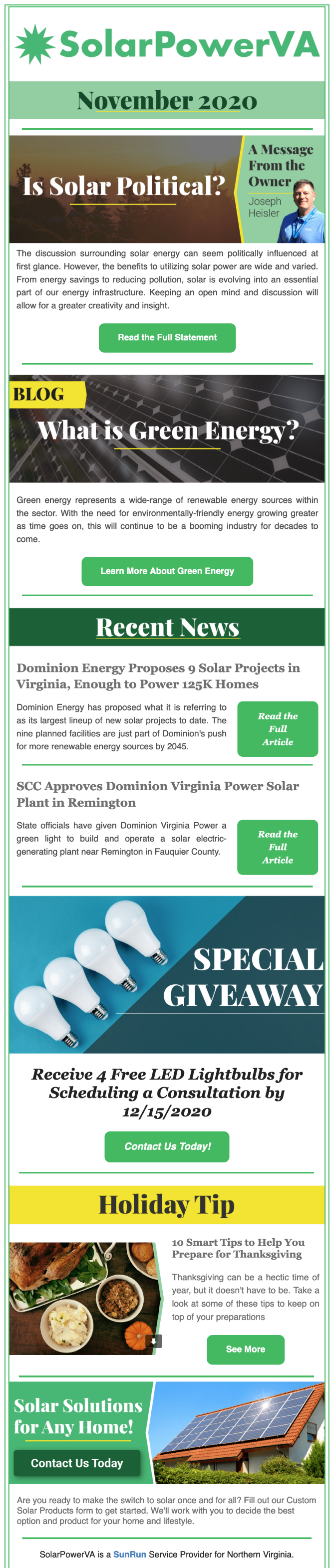Tap Contact Us Today under Solar Solutions
This screenshot has width=334, height=1568.
(77, 1463)
